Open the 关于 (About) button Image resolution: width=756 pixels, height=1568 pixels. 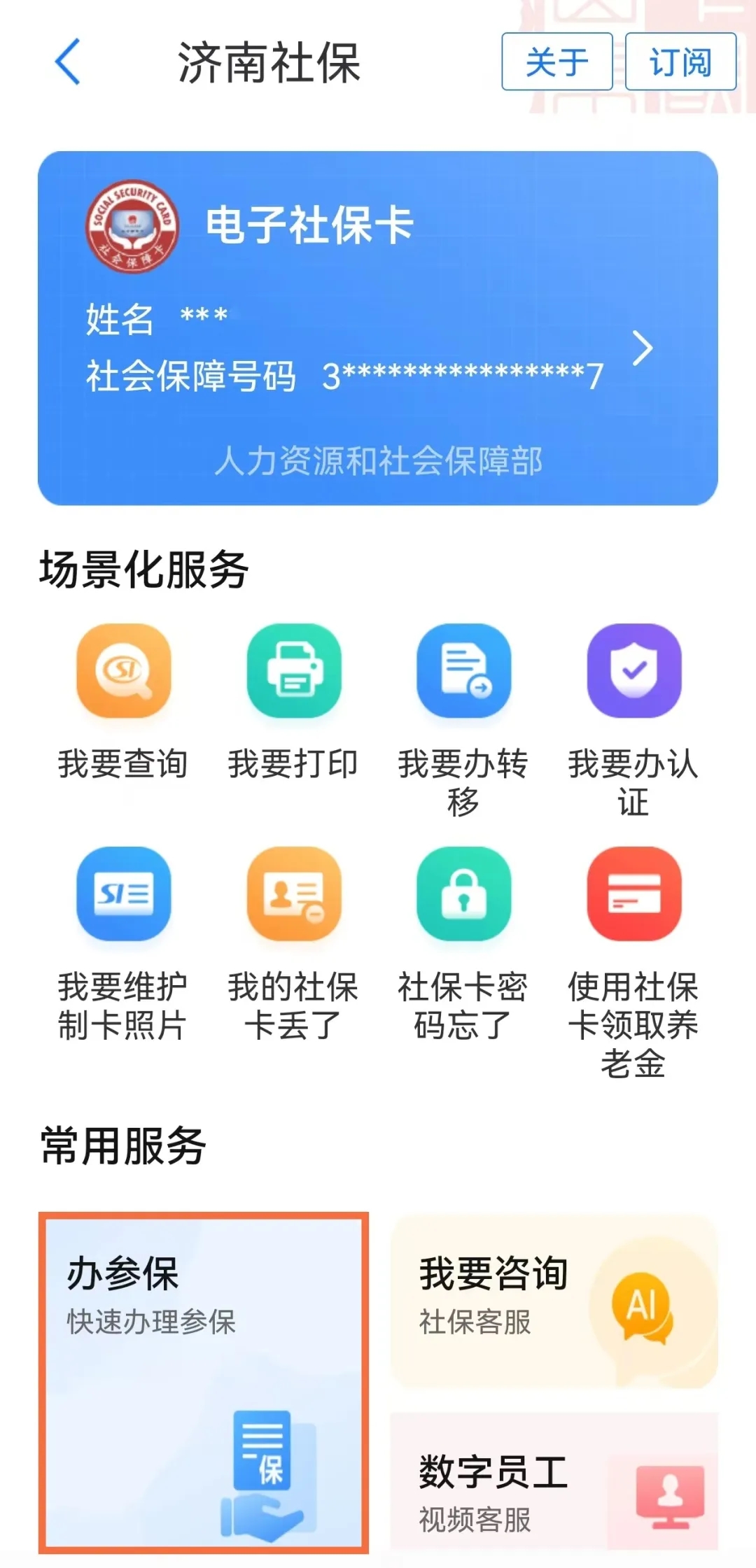pos(556,62)
